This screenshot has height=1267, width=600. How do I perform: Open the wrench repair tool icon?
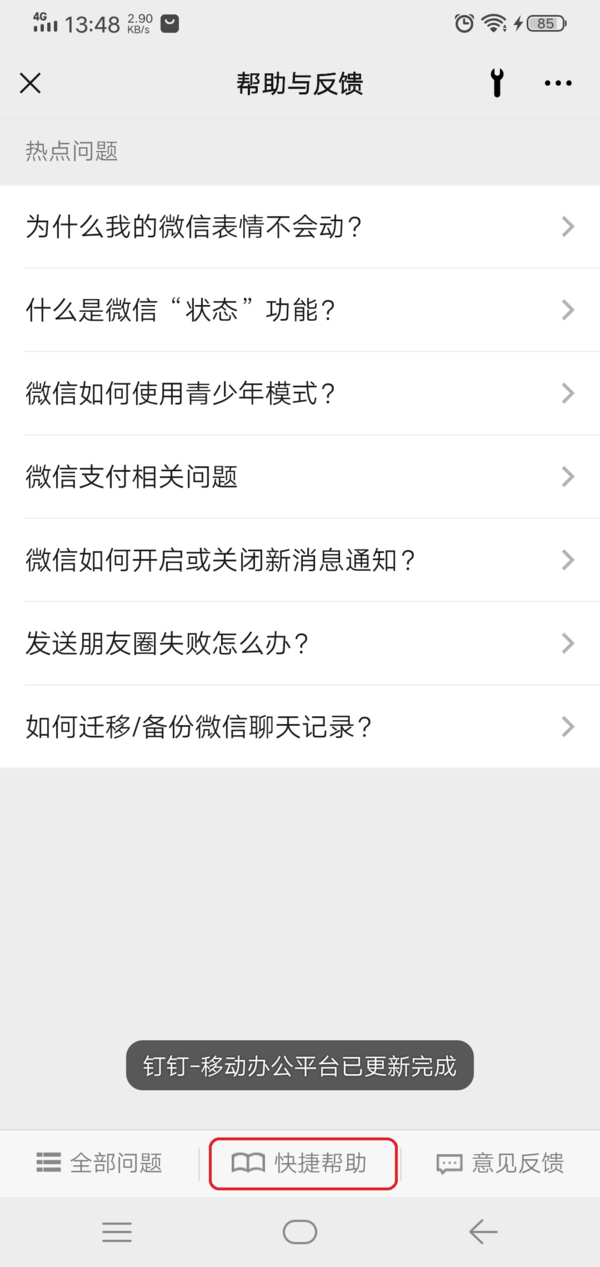[x=496, y=83]
